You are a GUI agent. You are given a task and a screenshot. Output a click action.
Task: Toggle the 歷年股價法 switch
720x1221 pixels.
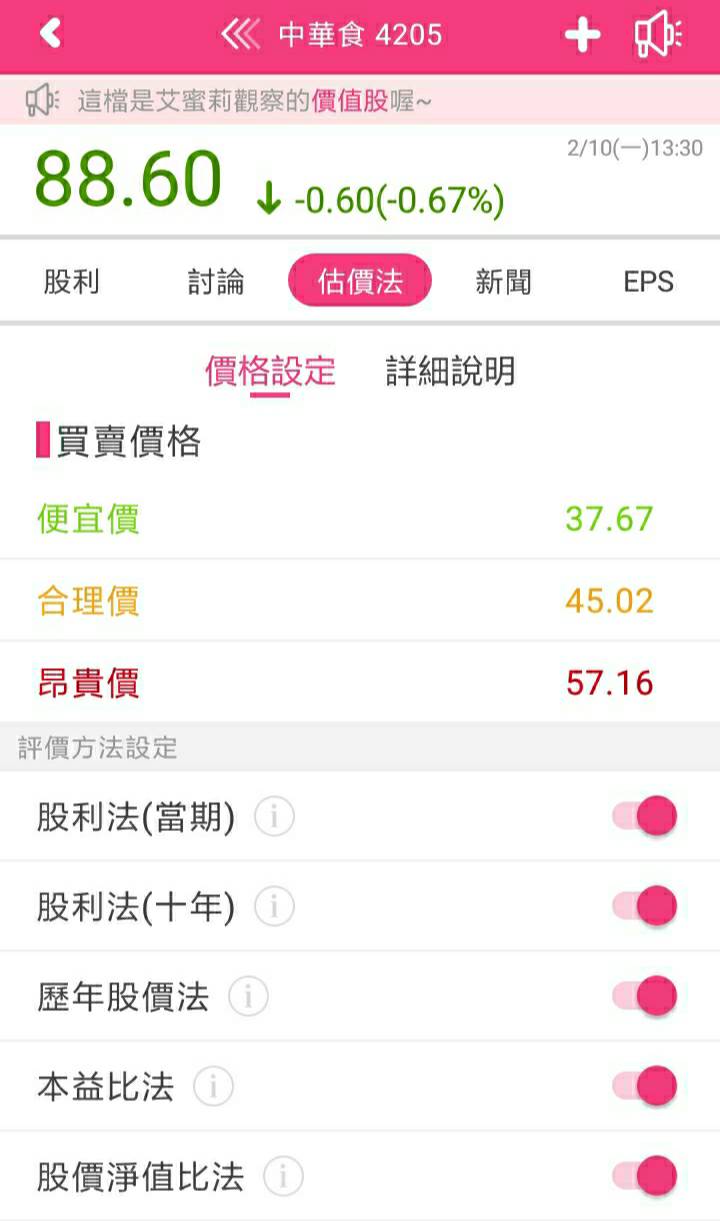(645, 996)
